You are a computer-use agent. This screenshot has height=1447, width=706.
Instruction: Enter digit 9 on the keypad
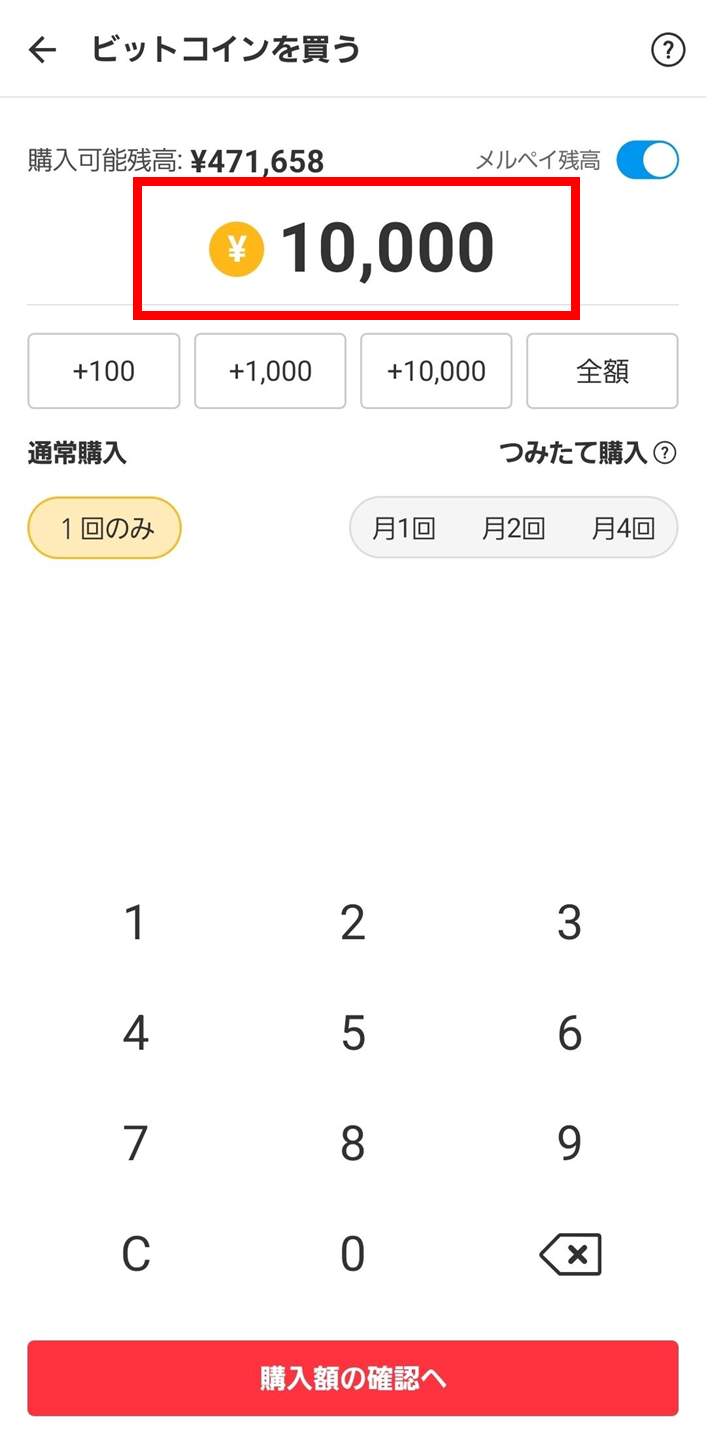click(x=569, y=1143)
